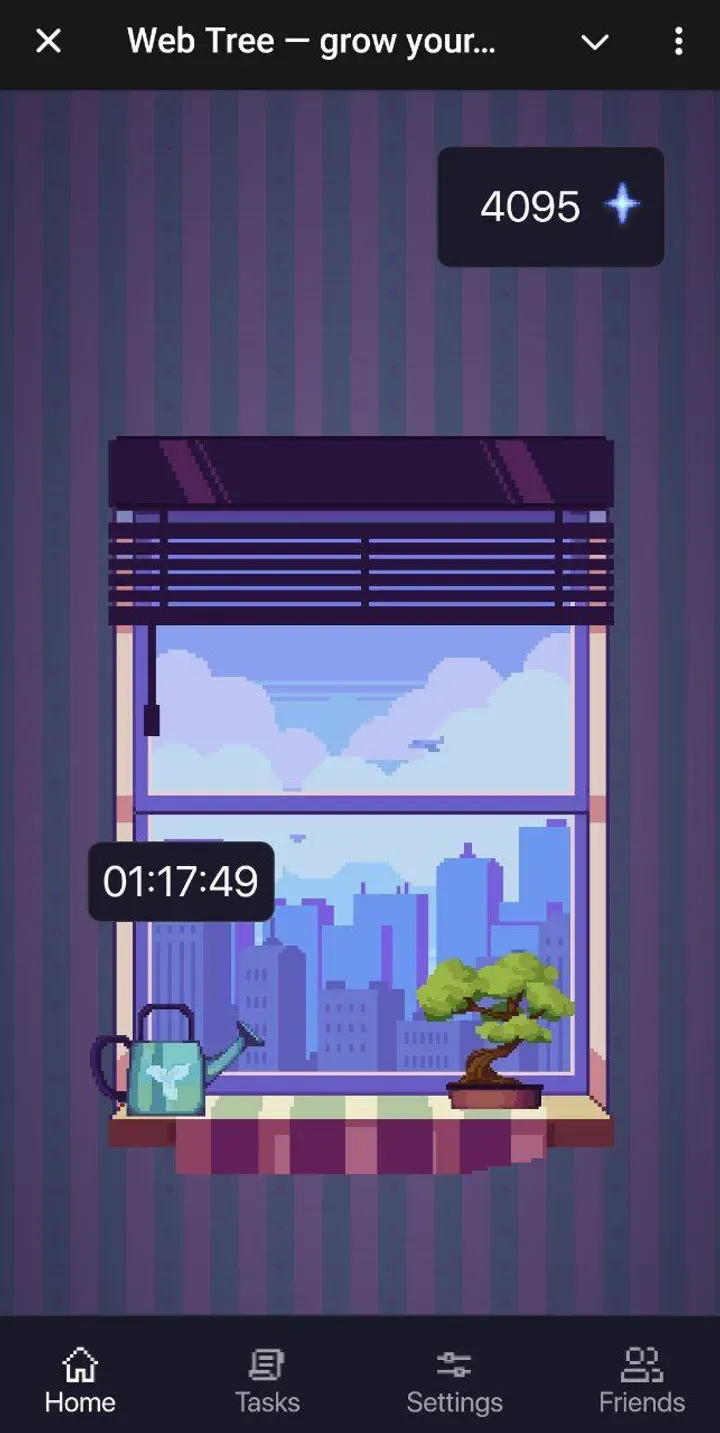Switch to the Tasks tab
The image size is (720, 1433).
pos(267,1380)
